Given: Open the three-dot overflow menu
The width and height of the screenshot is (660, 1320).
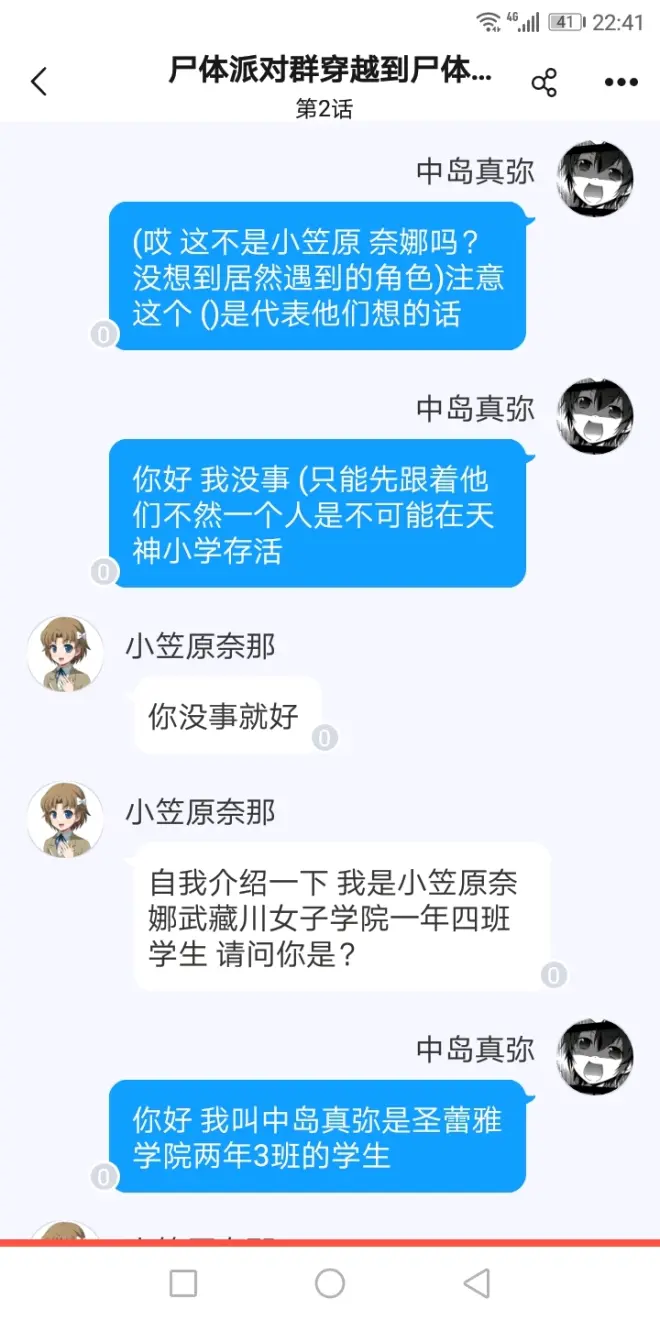Looking at the screenshot, I should (621, 83).
